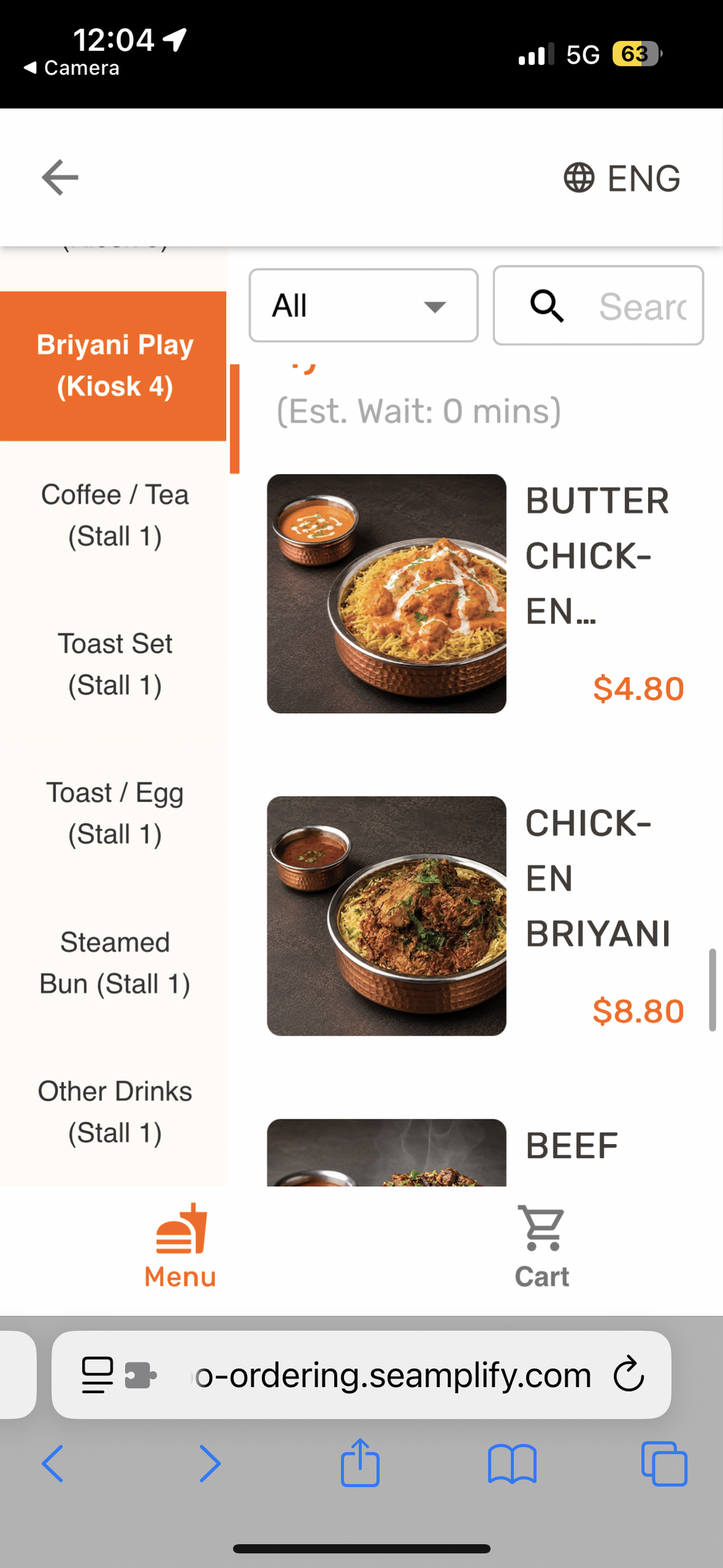Open the Chicken Briyani item for $8.80
This screenshot has height=1568, width=723.
(476, 916)
